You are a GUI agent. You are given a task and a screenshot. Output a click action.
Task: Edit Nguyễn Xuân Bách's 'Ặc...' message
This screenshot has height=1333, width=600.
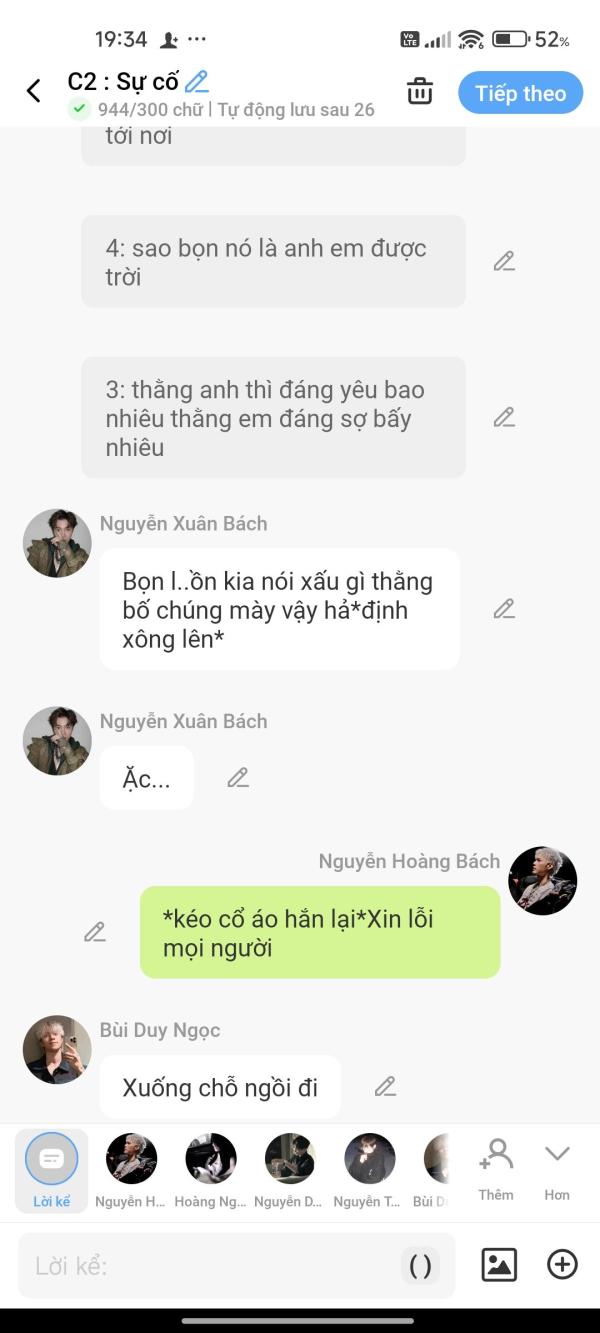(238, 778)
